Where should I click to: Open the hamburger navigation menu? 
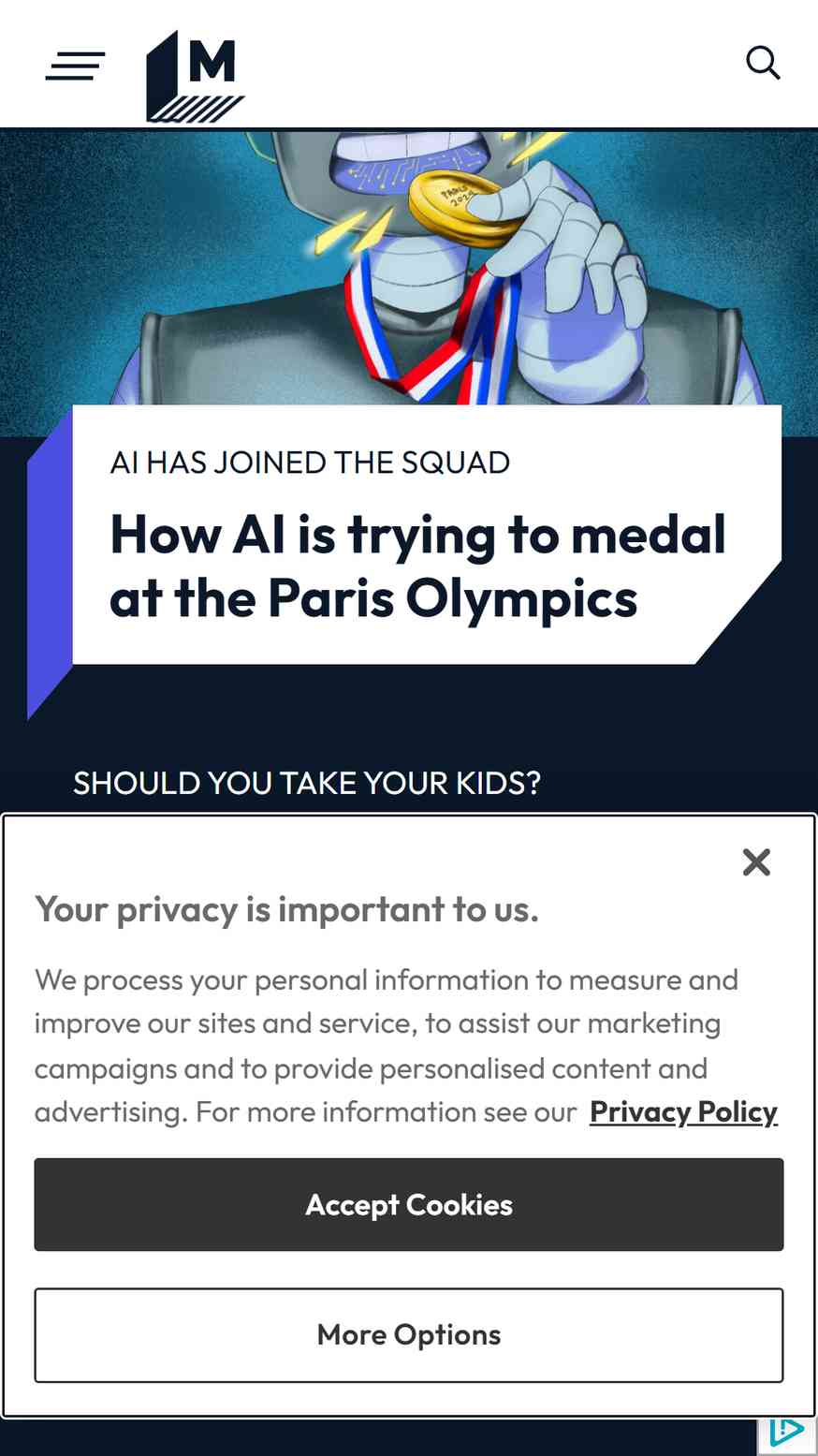[75, 66]
